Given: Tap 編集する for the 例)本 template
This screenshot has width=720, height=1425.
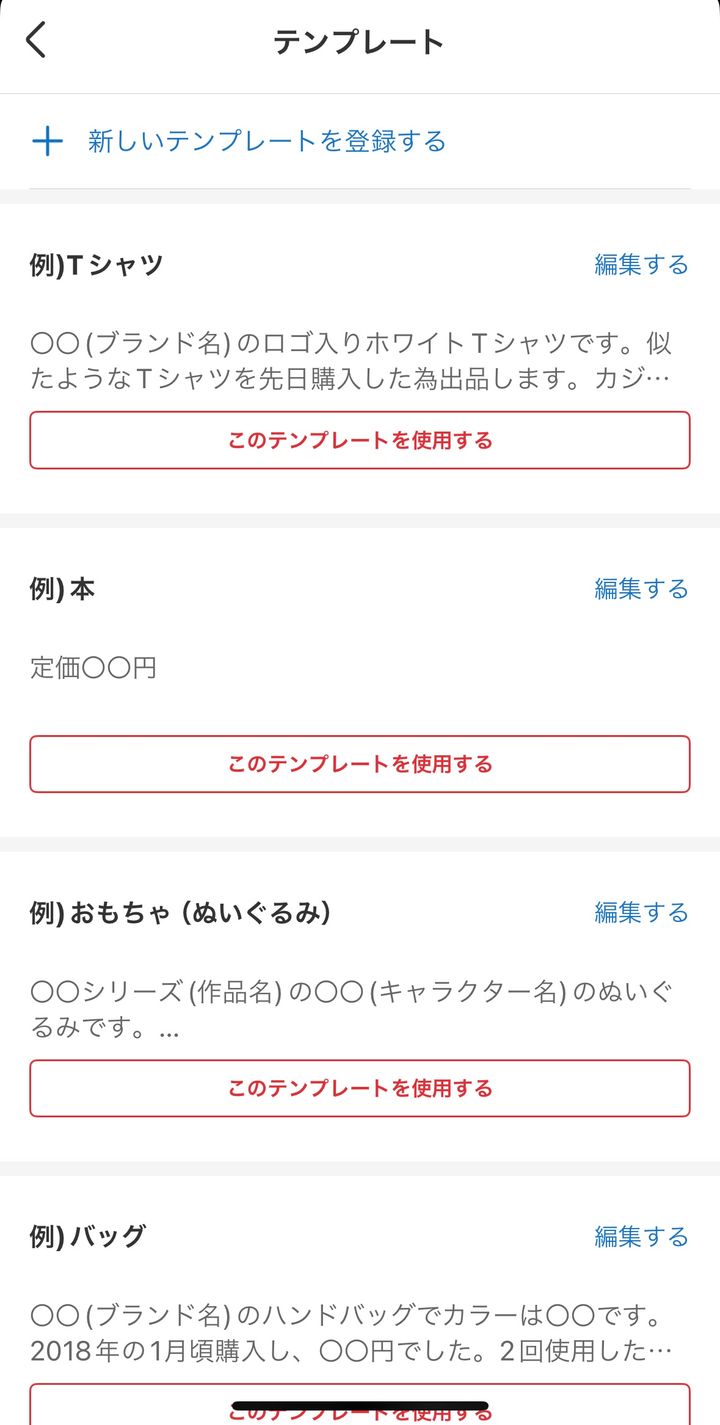Looking at the screenshot, I should 641,589.
